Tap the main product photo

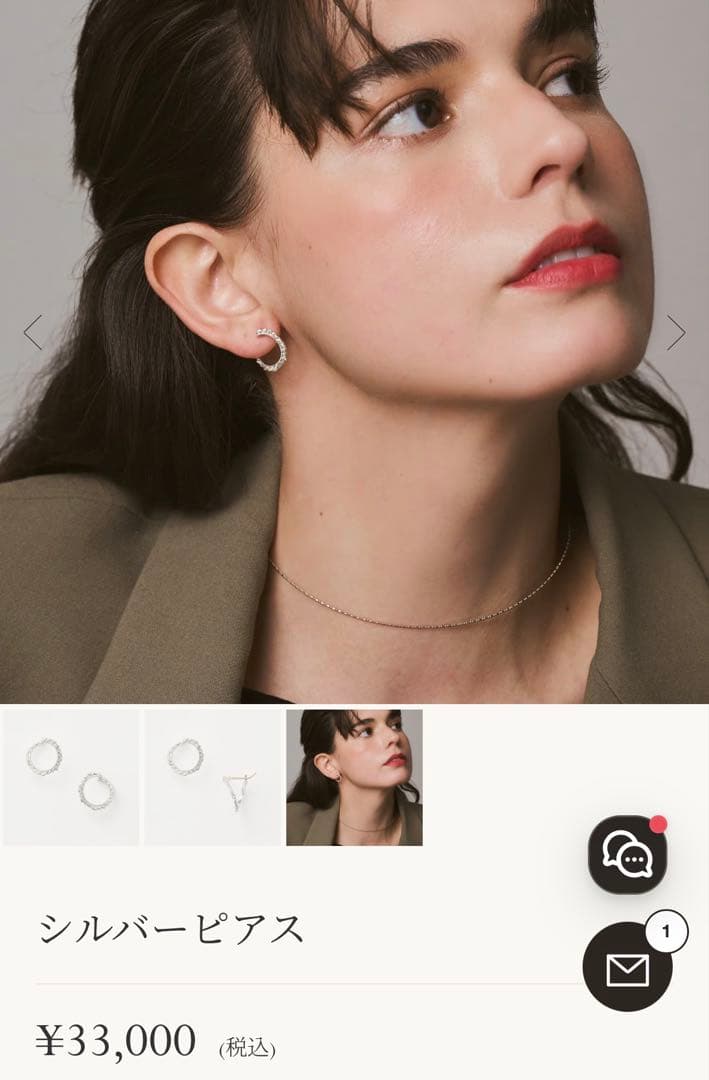coord(354,351)
